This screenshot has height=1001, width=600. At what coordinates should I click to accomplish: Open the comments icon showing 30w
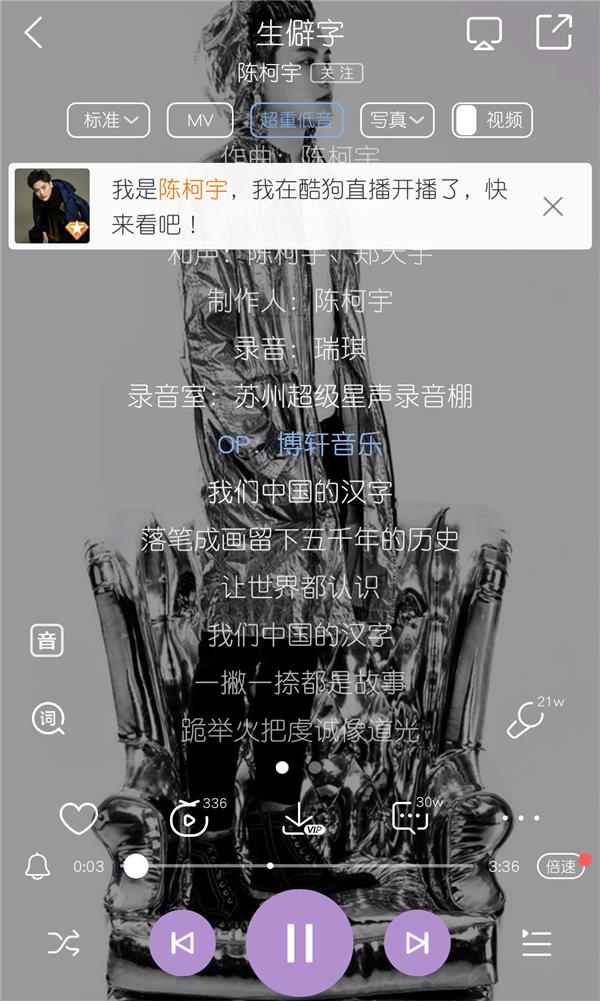(410, 817)
